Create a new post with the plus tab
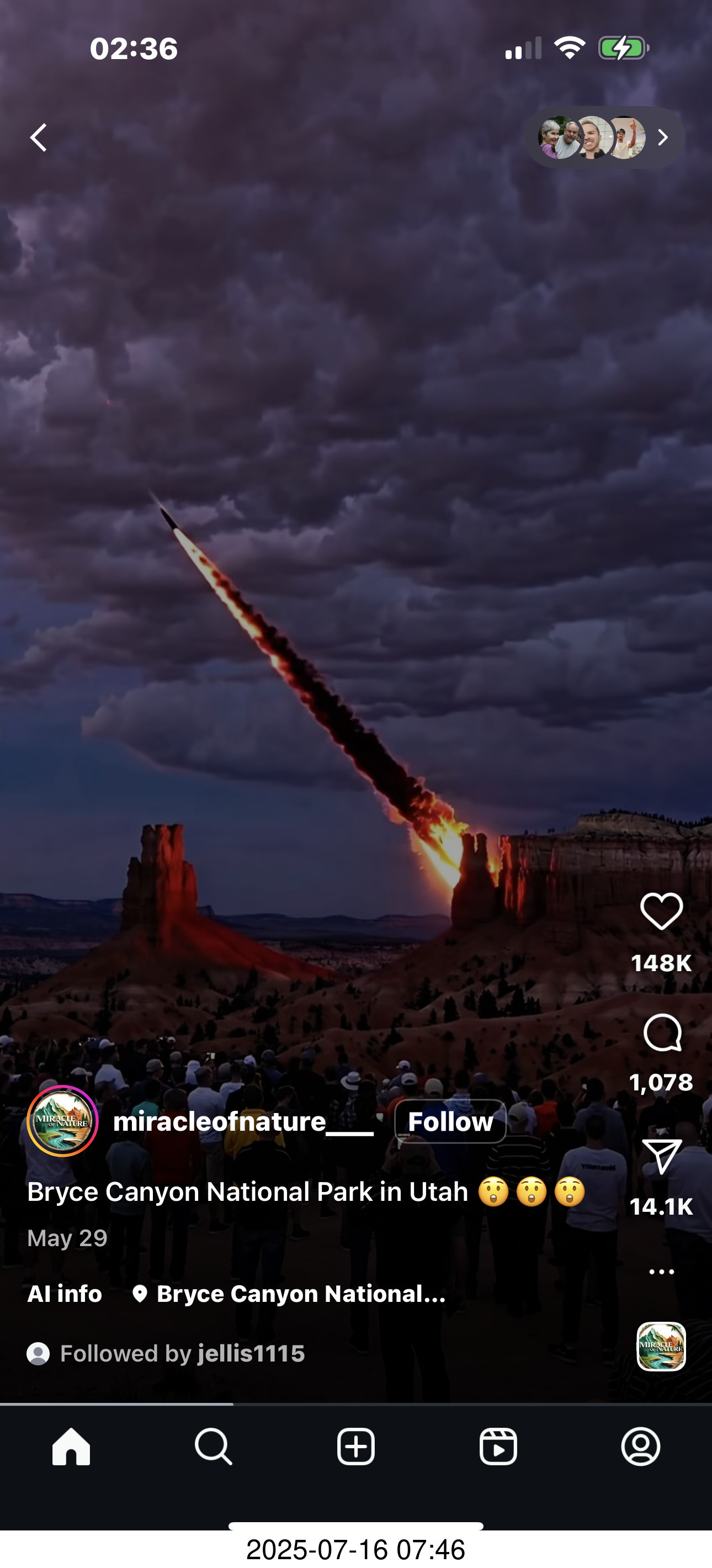This screenshot has height=1568, width=712. click(x=356, y=1447)
